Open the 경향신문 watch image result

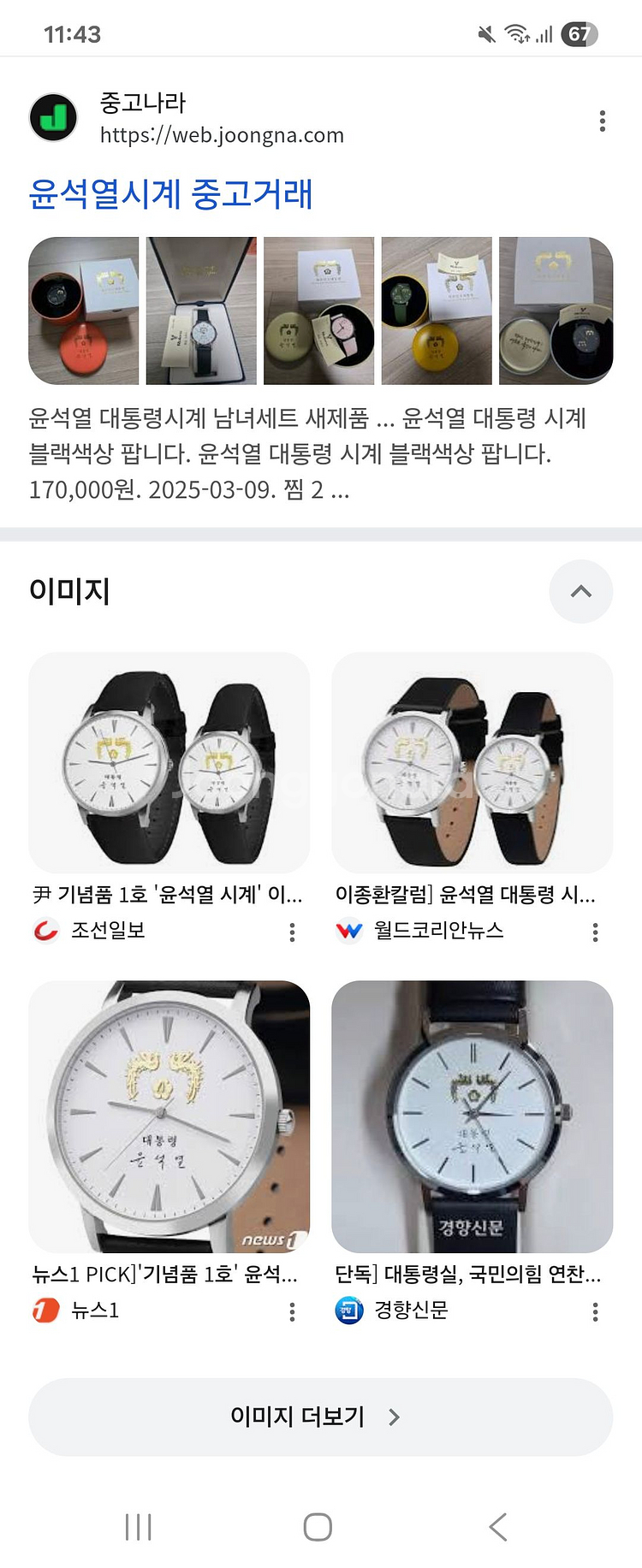point(472,1116)
